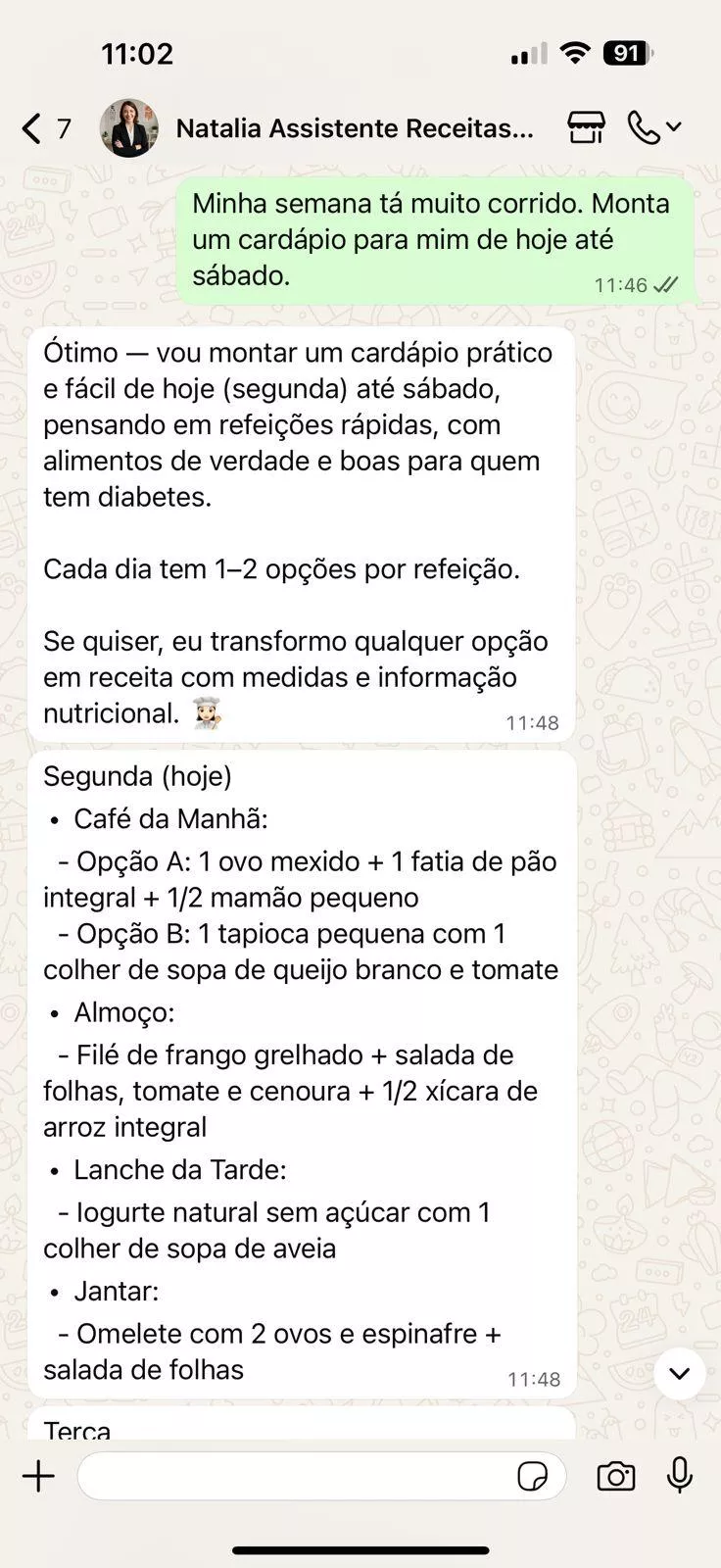This screenshot has width=721, height=1568.
Task: Open the attachment plus menu
Action: [39, 1476]
